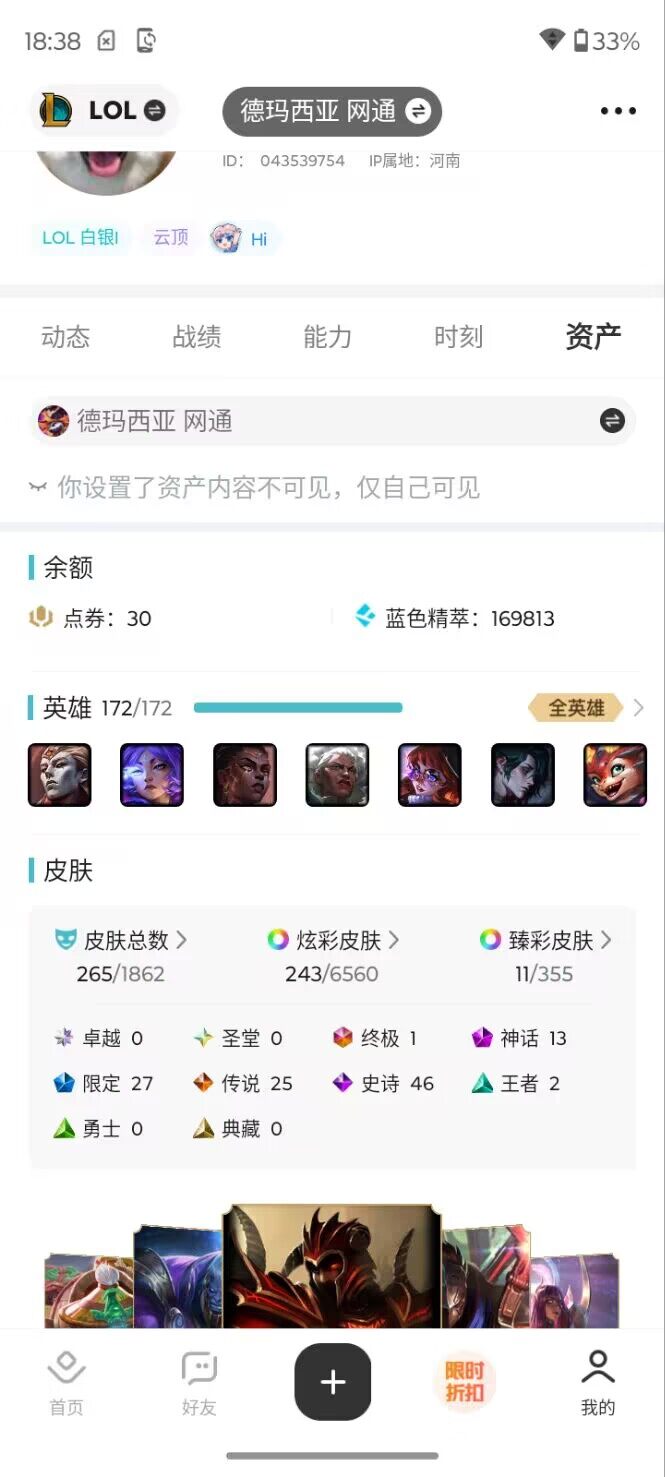Switch game via the LOL selector
The width and height of the screenshot is (665, 1477).
pyautogui.click(x=104, y=111)
